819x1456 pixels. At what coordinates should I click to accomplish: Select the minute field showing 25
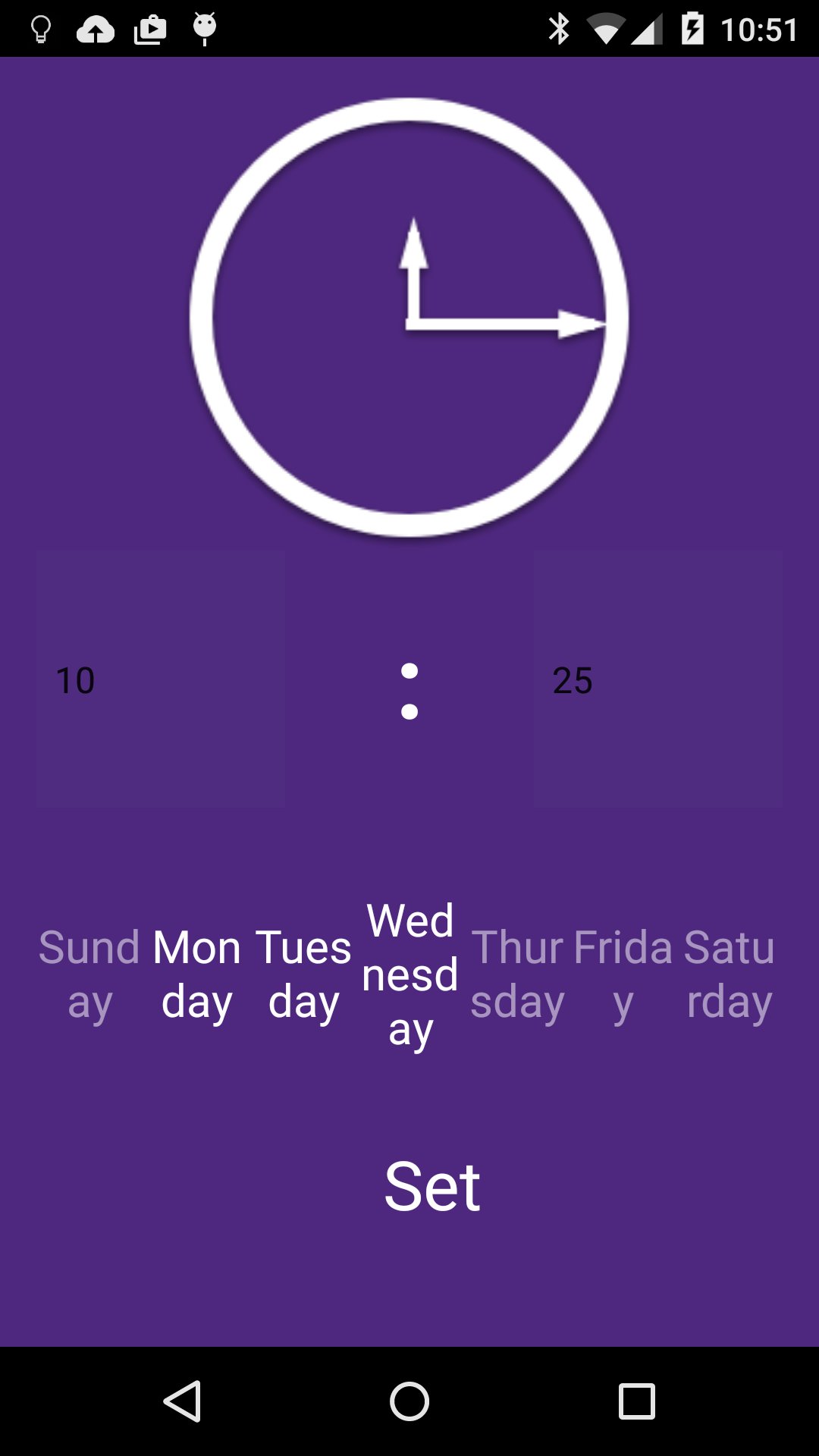coord(657,680)
